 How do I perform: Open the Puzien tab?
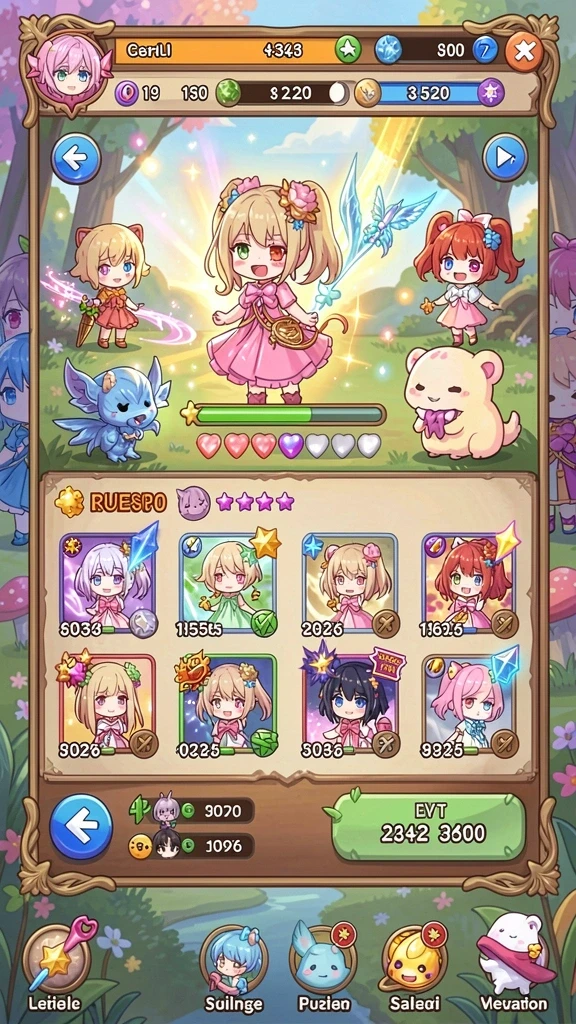click(x=323, y=967)
